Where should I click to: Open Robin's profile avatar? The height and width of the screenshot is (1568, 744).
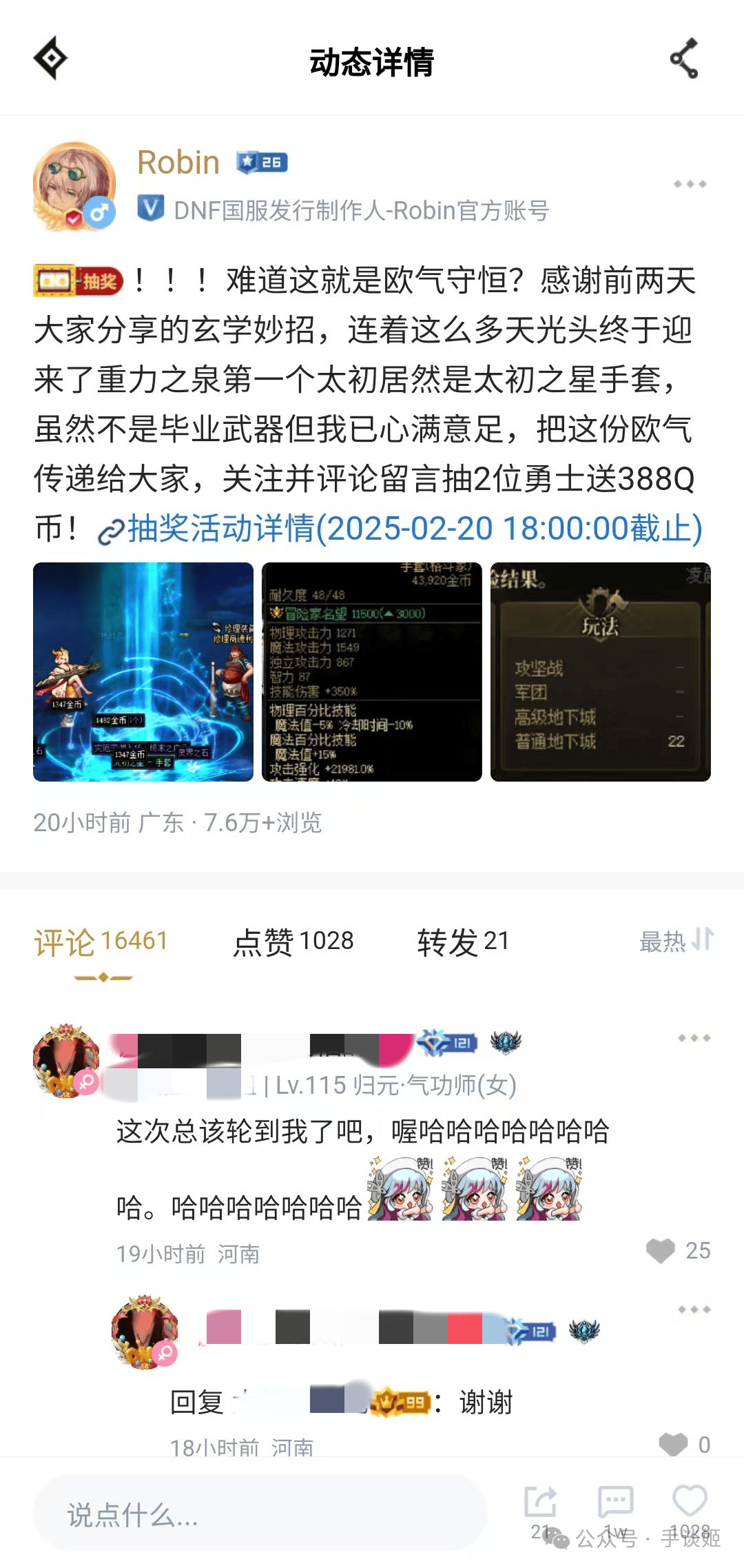74,185
